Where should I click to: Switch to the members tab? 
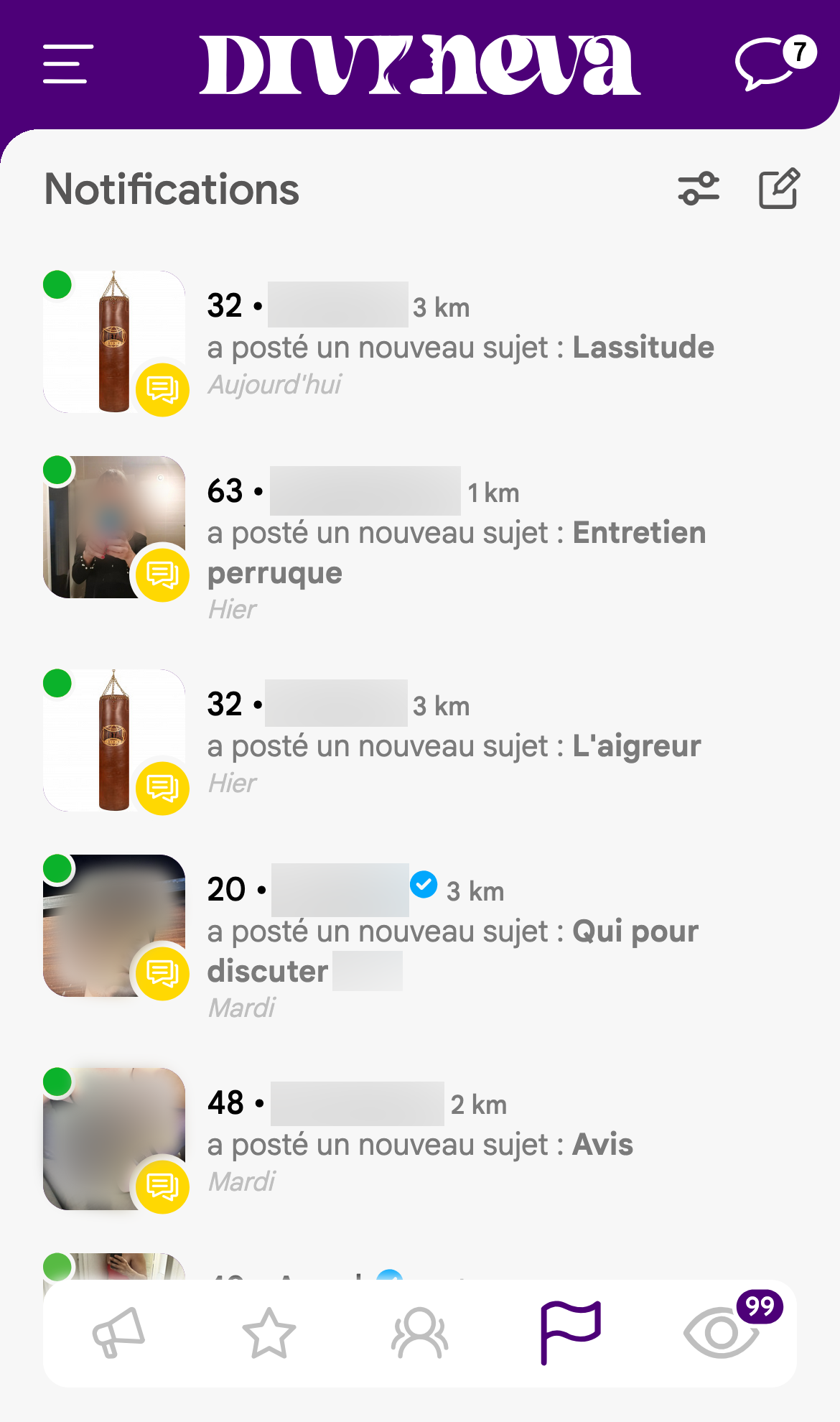point(420,1333)
